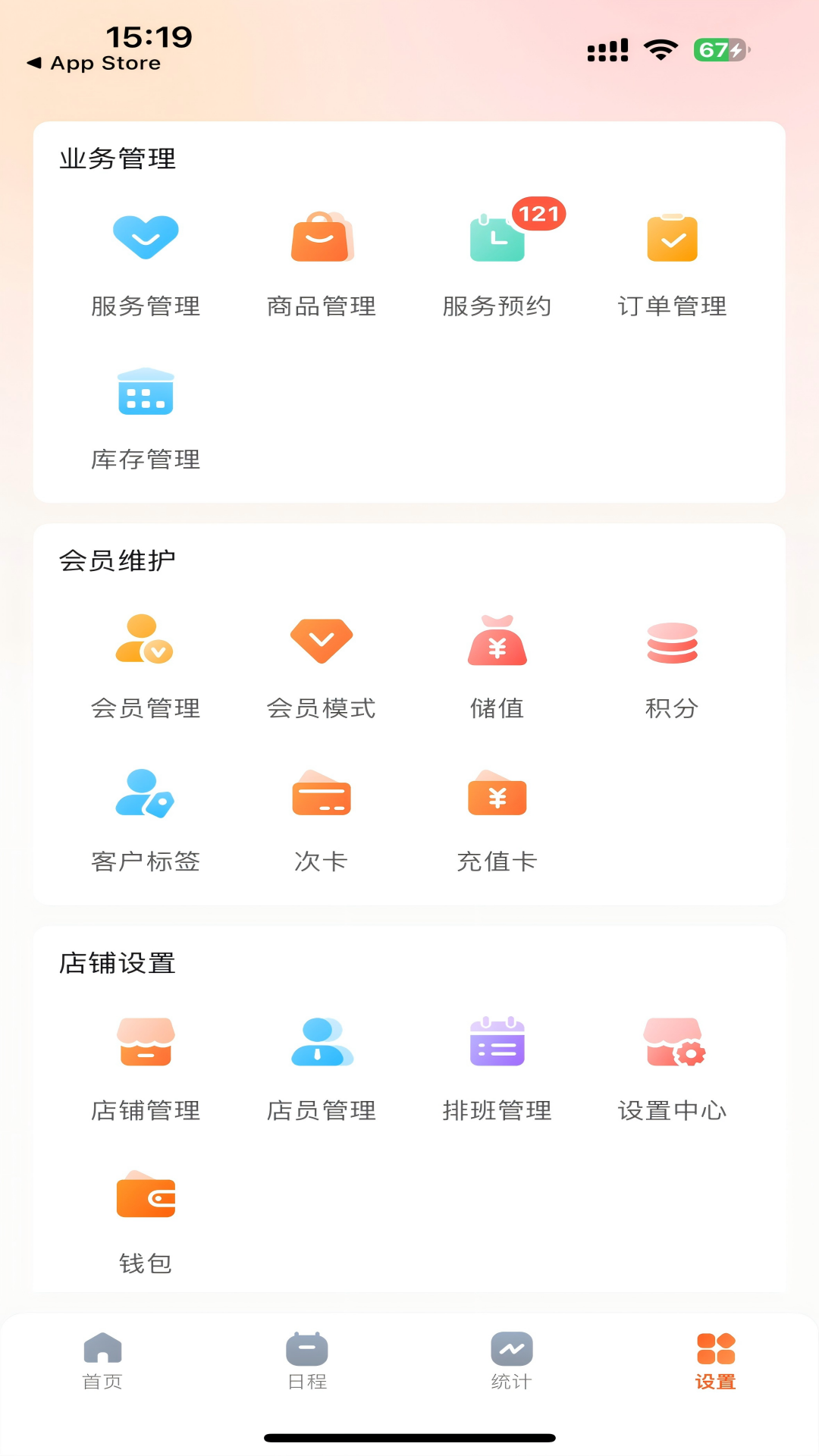Open 店员管理
Image resolution: width=819 pixels, height=1456 pixels.
(x=322, y=1065)
